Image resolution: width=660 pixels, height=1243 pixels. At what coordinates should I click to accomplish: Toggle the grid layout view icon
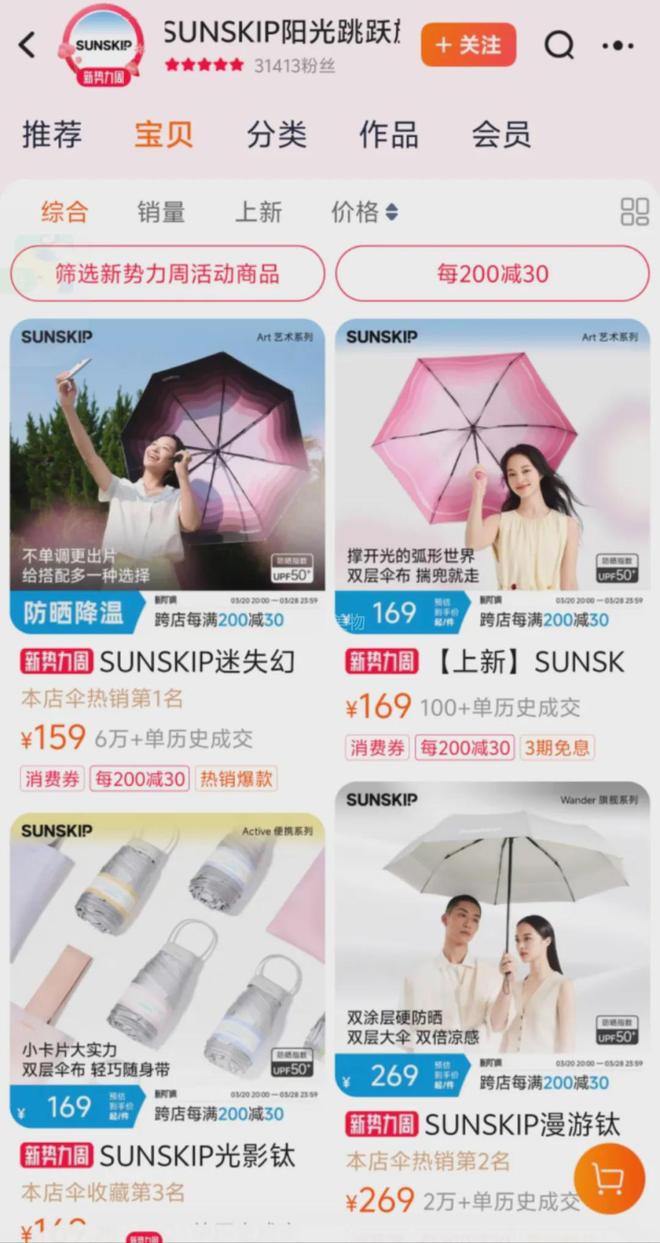click(x=635, y=212)
